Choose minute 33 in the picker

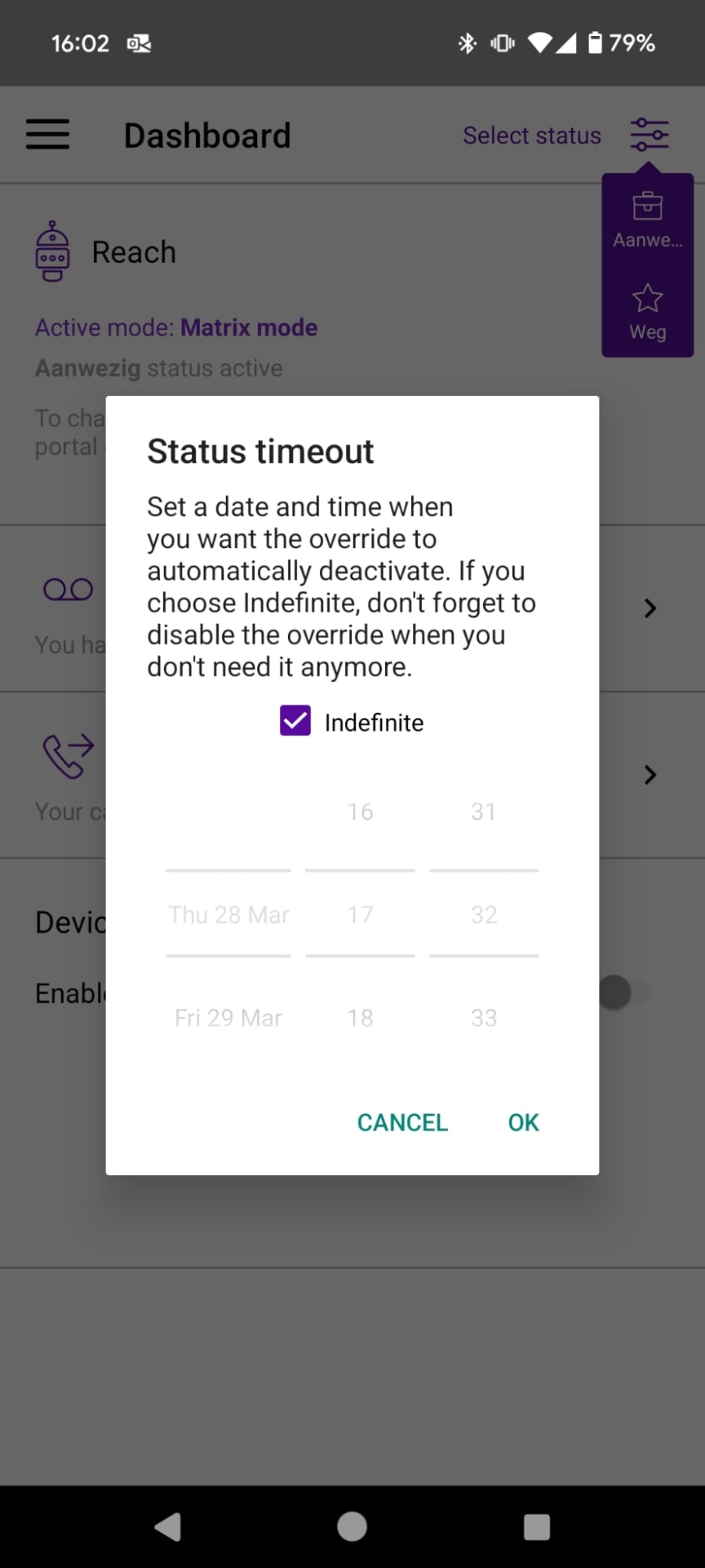484,1018
